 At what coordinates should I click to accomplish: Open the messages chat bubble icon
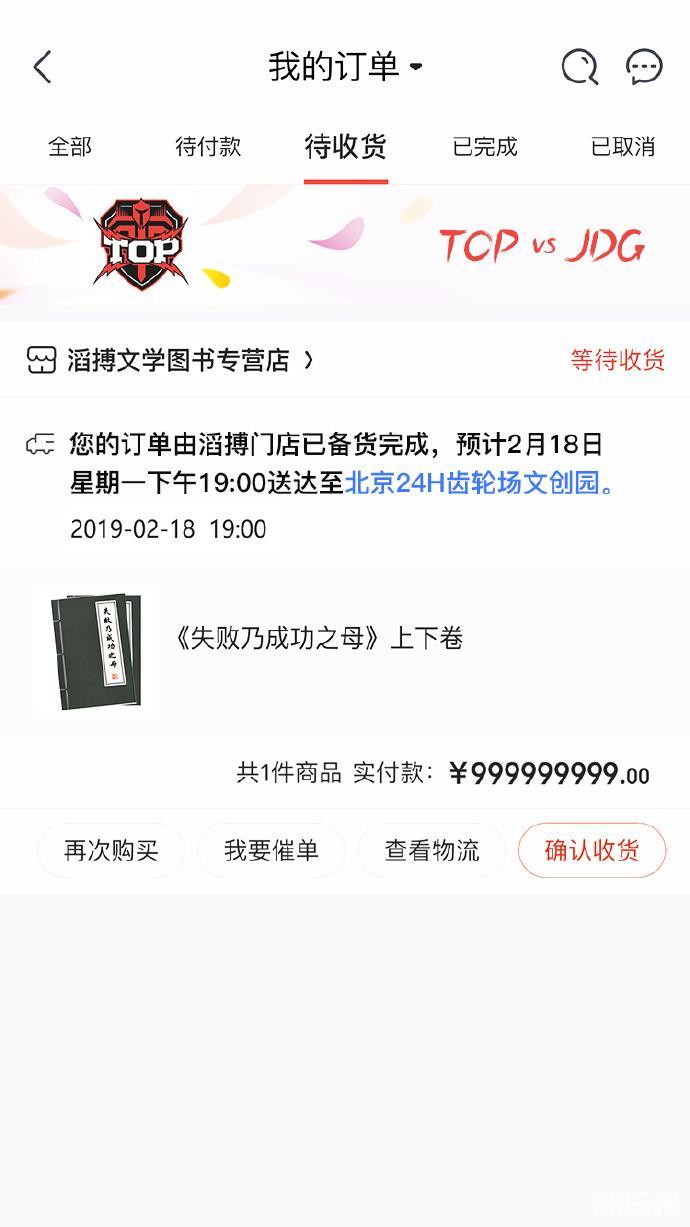pyautogui.click(x=644, y=67)
